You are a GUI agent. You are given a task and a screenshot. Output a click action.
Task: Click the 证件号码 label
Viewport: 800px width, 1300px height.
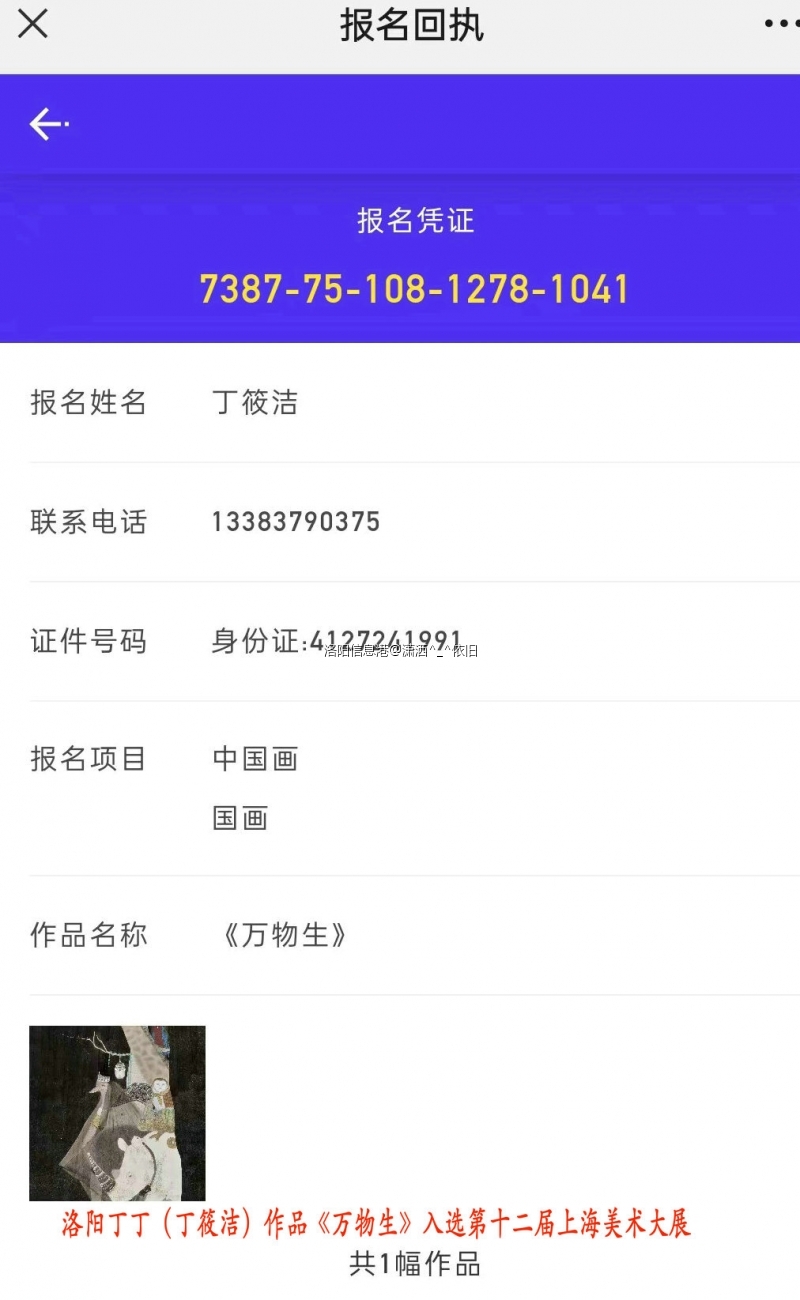tap(90, 641)
